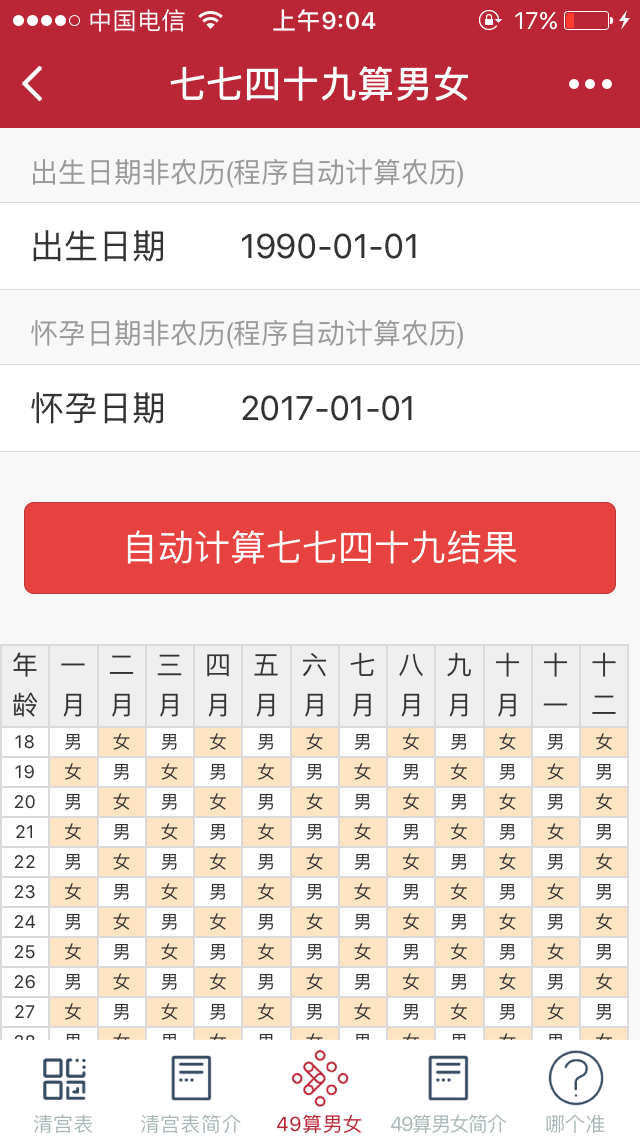Tap 自动计算七七四十九结果 button
The height and width of the screenshot is (1136, 640).
point(320,548)
